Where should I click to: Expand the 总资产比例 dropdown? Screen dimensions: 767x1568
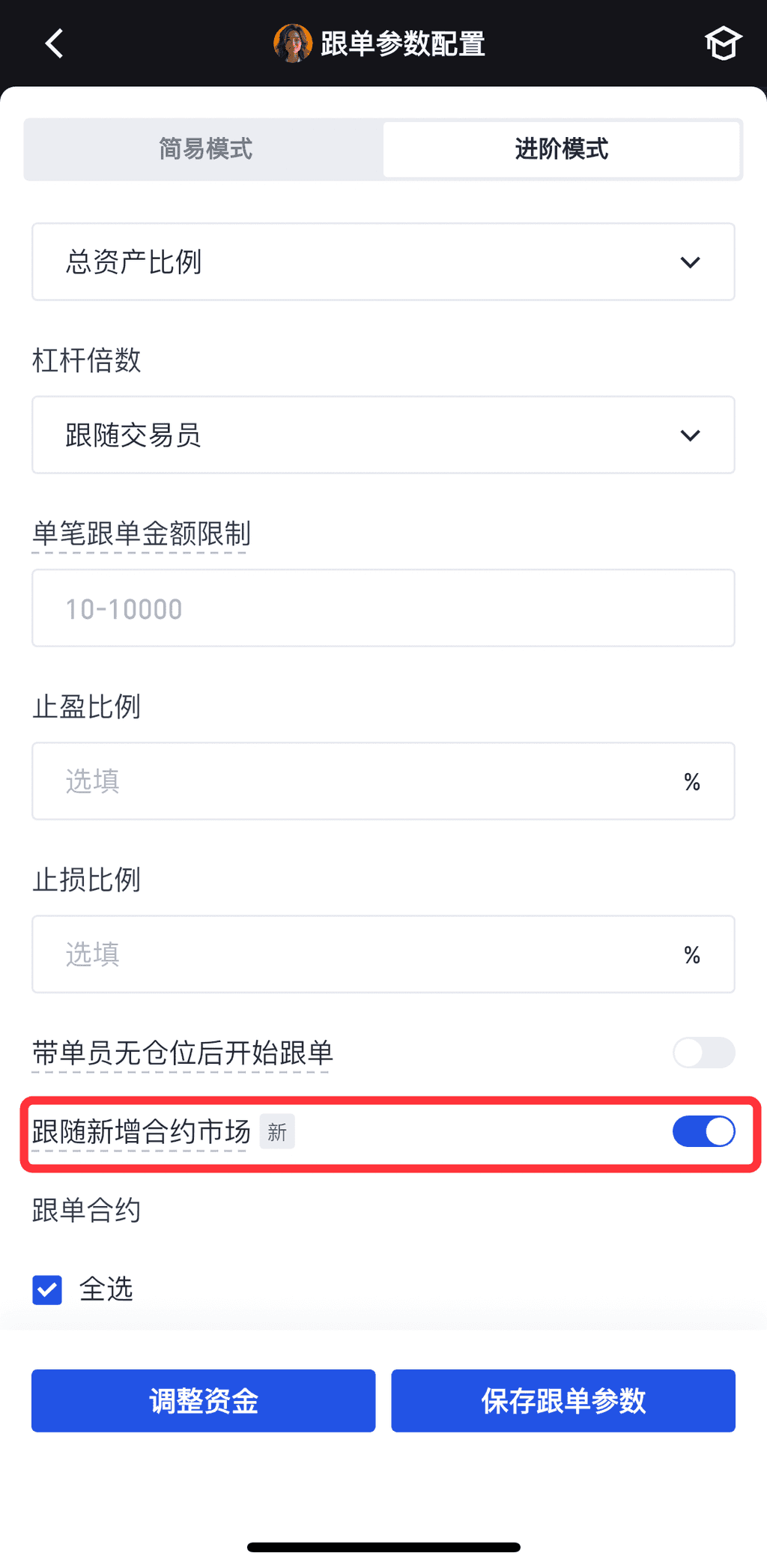pos(383,262)
